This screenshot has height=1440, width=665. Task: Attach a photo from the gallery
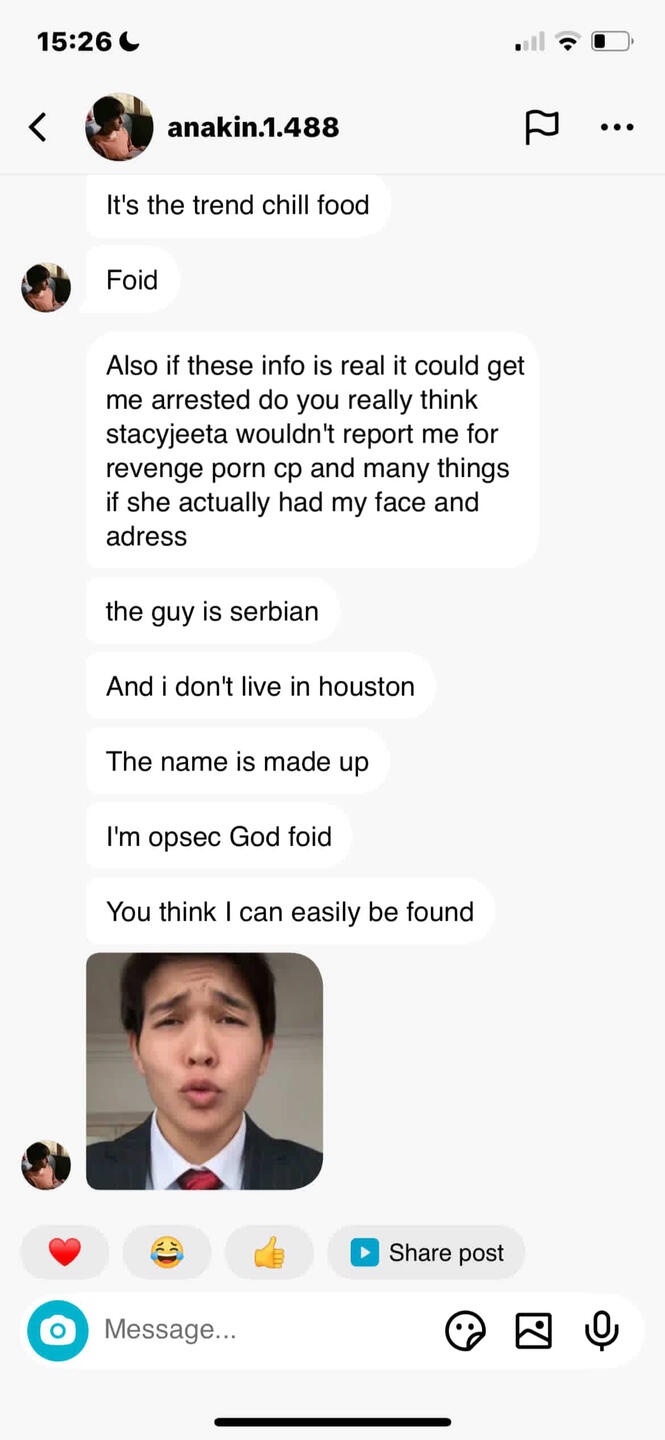(x=533, y=1330)
